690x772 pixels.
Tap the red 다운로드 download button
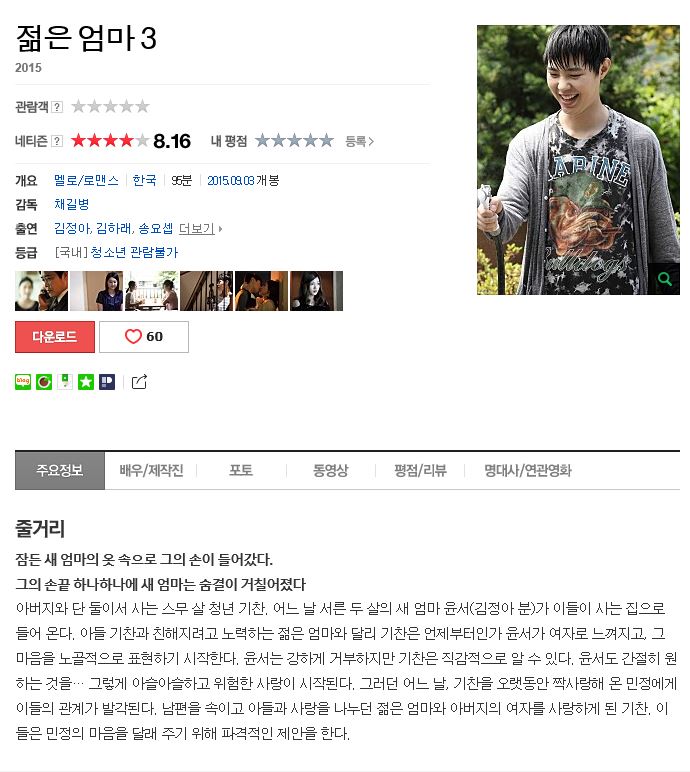tap(55, 337)
